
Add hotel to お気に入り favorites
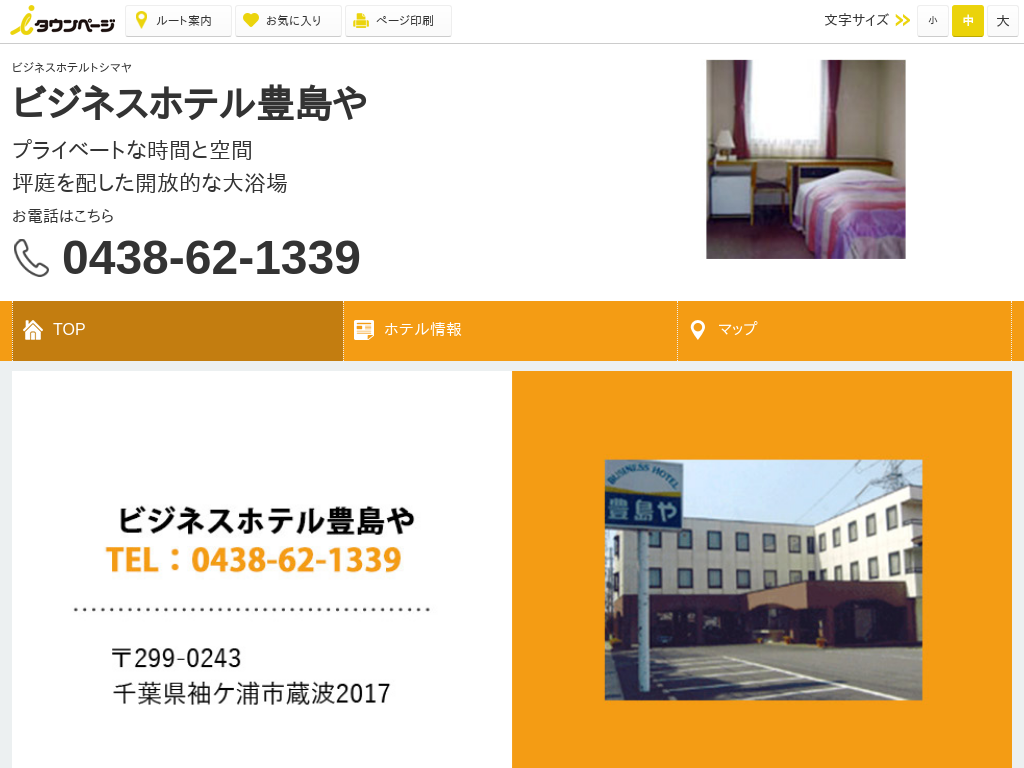288,21
